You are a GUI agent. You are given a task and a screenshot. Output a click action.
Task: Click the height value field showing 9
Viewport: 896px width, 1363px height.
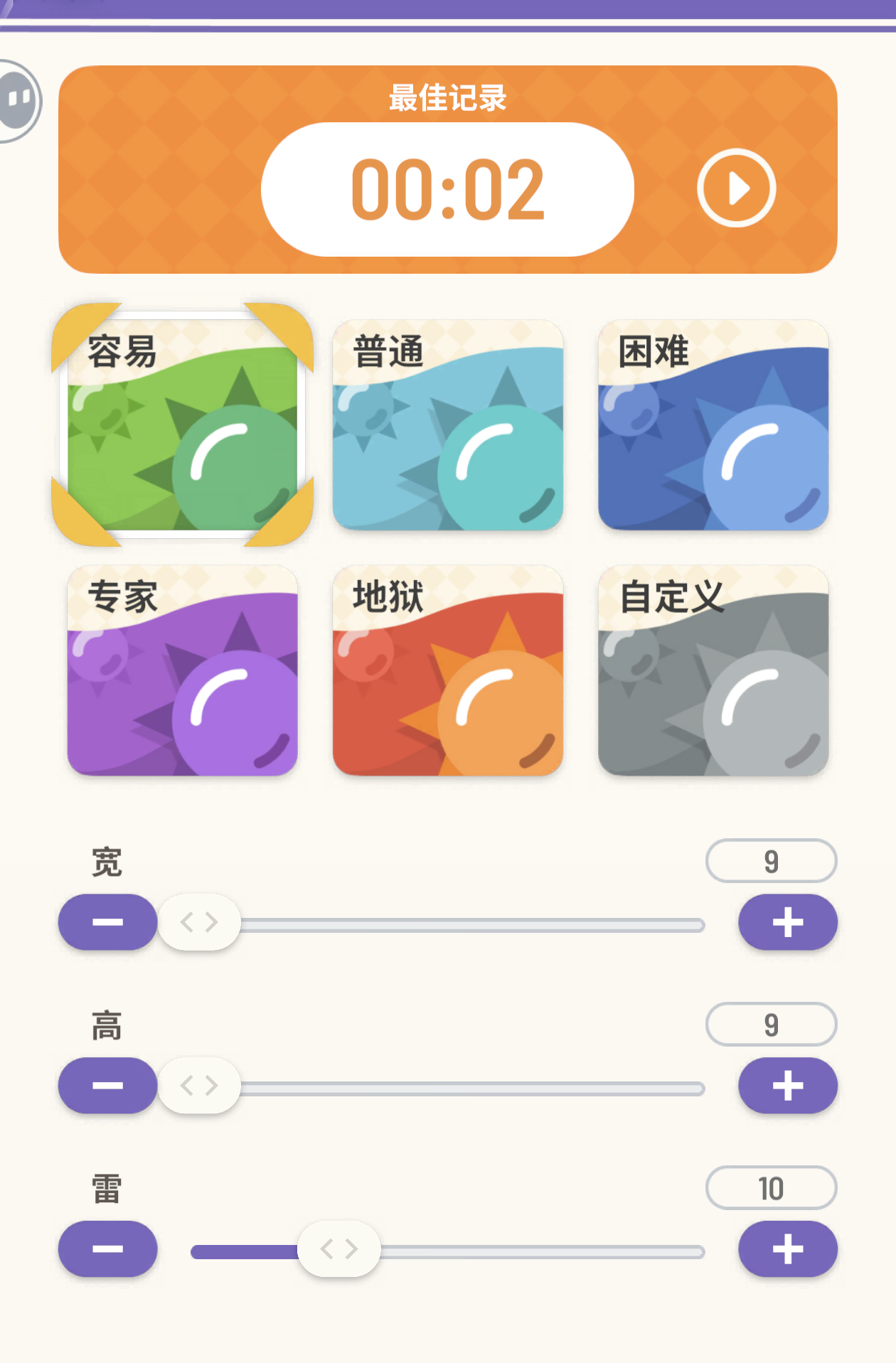click(771, 1024)
